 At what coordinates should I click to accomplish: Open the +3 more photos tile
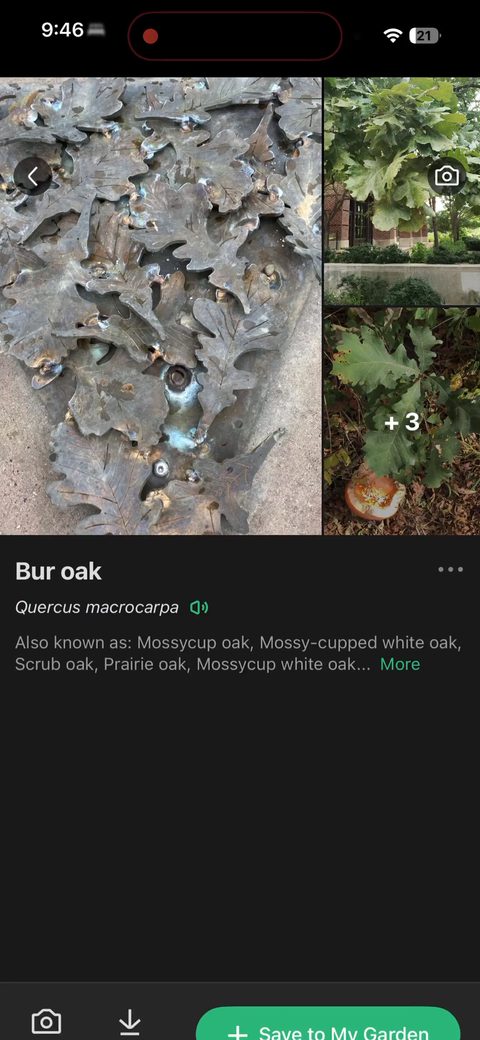click(402, 422)
